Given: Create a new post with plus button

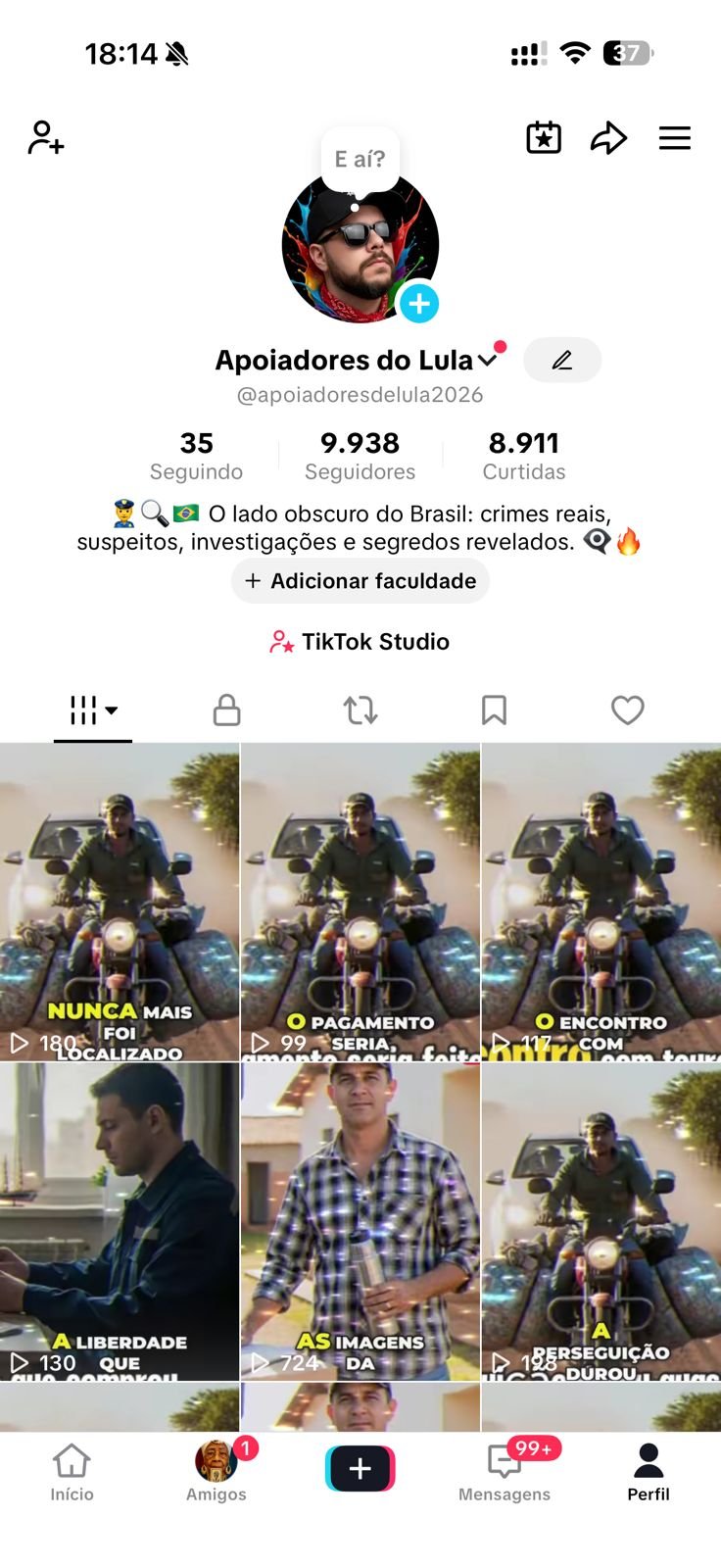Looking at the screenshot, I should coord(360,1468).
